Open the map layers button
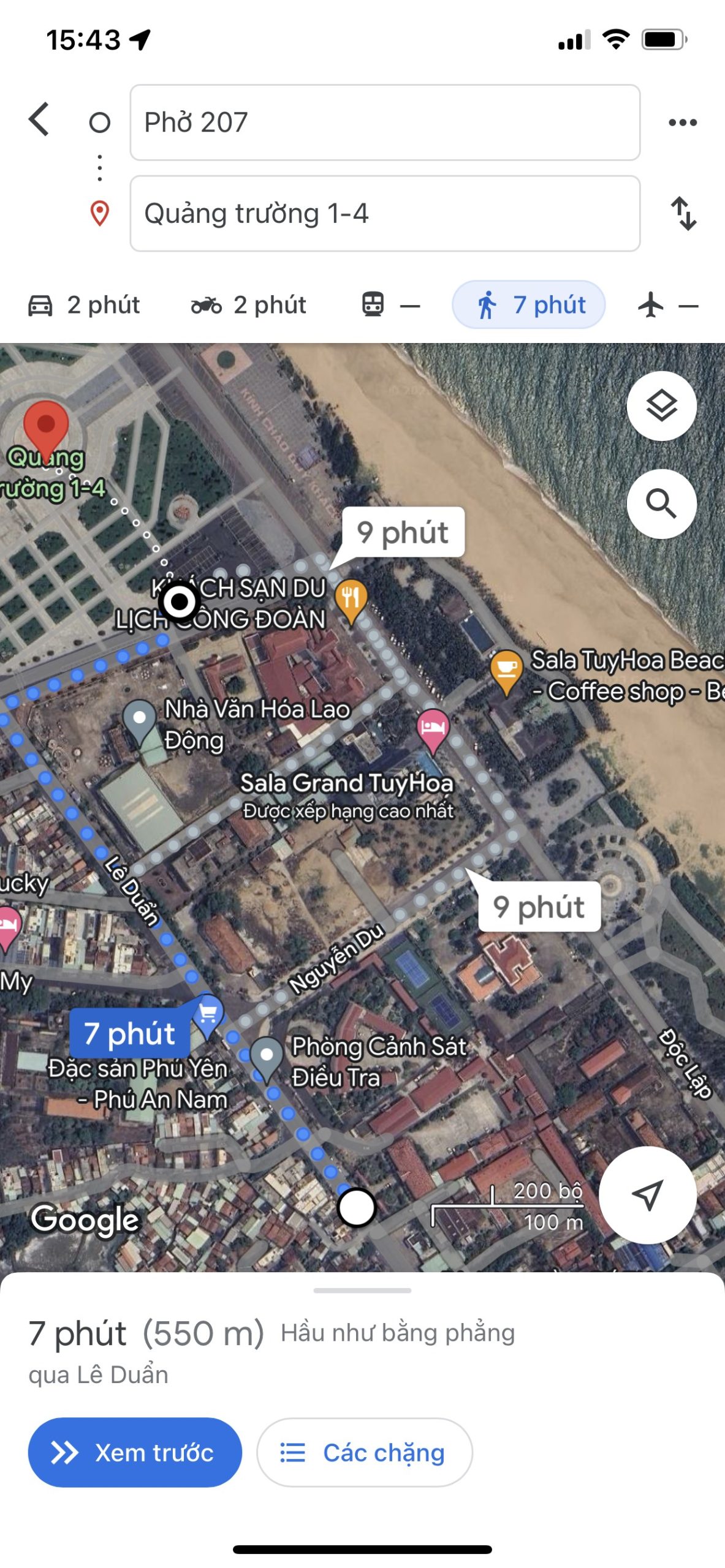The width and height of the screenshot is (725, 1568). coord(661,405)
